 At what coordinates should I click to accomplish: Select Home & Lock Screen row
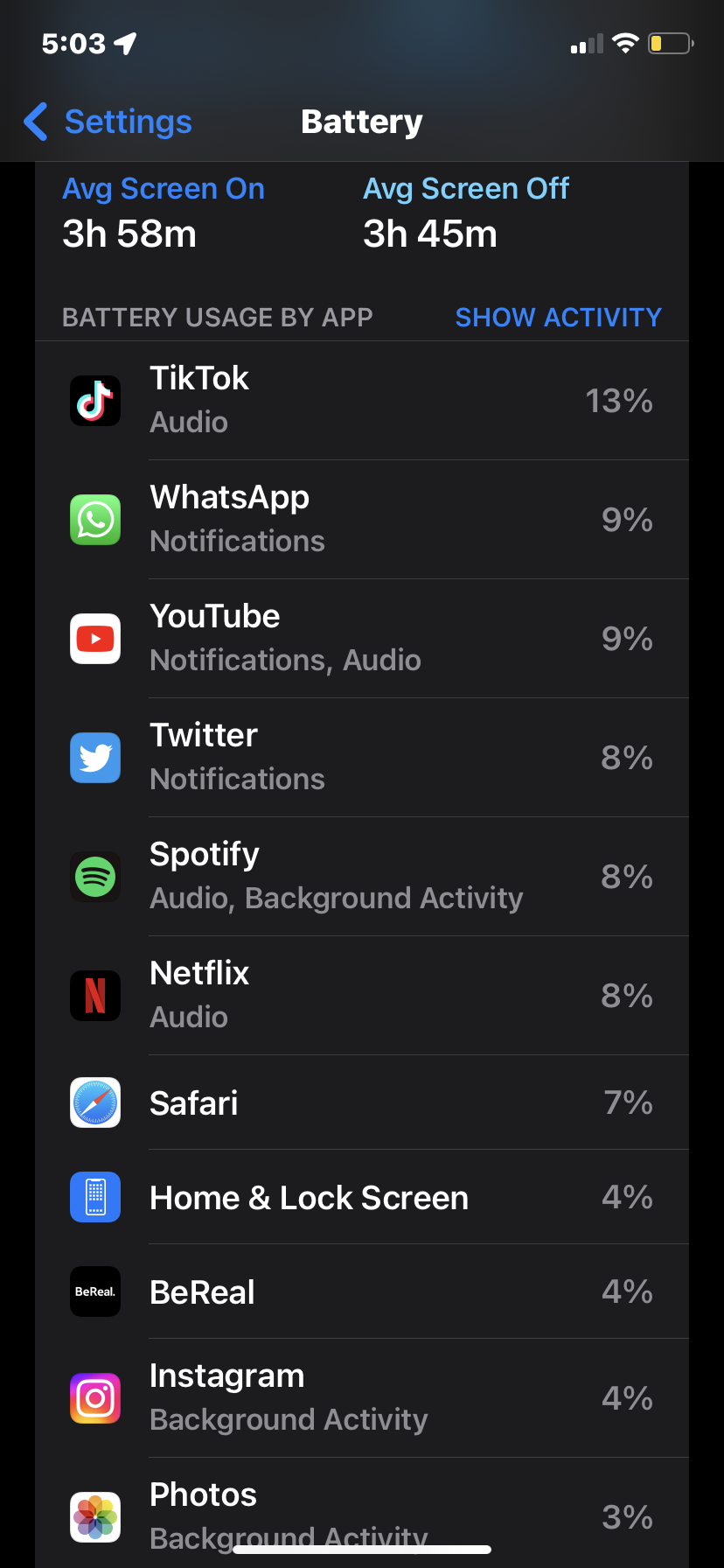point(362,1197)
